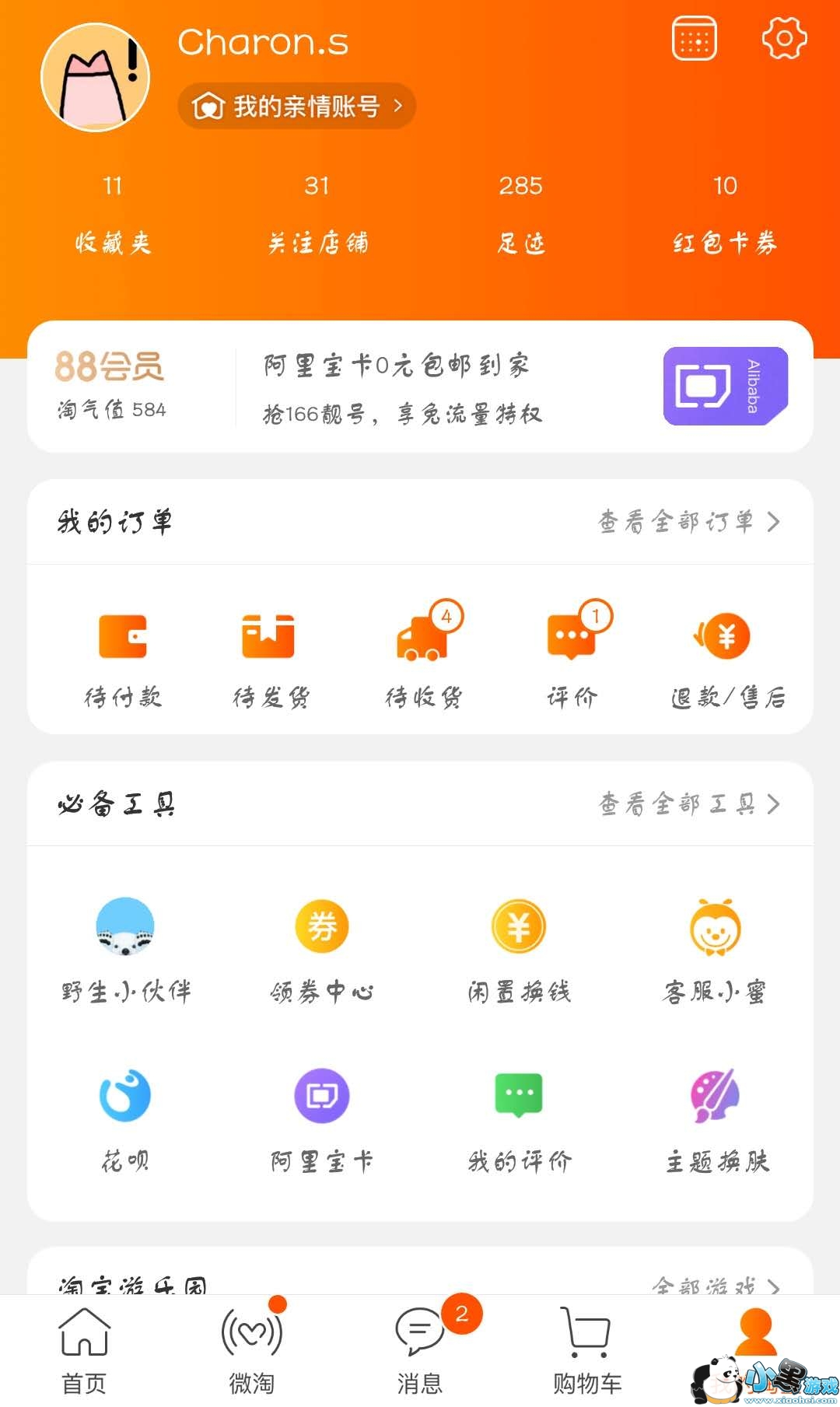840x1407 pixels.
Task: Open 收藏夹 favorites
Action: (x=113, y=213)
